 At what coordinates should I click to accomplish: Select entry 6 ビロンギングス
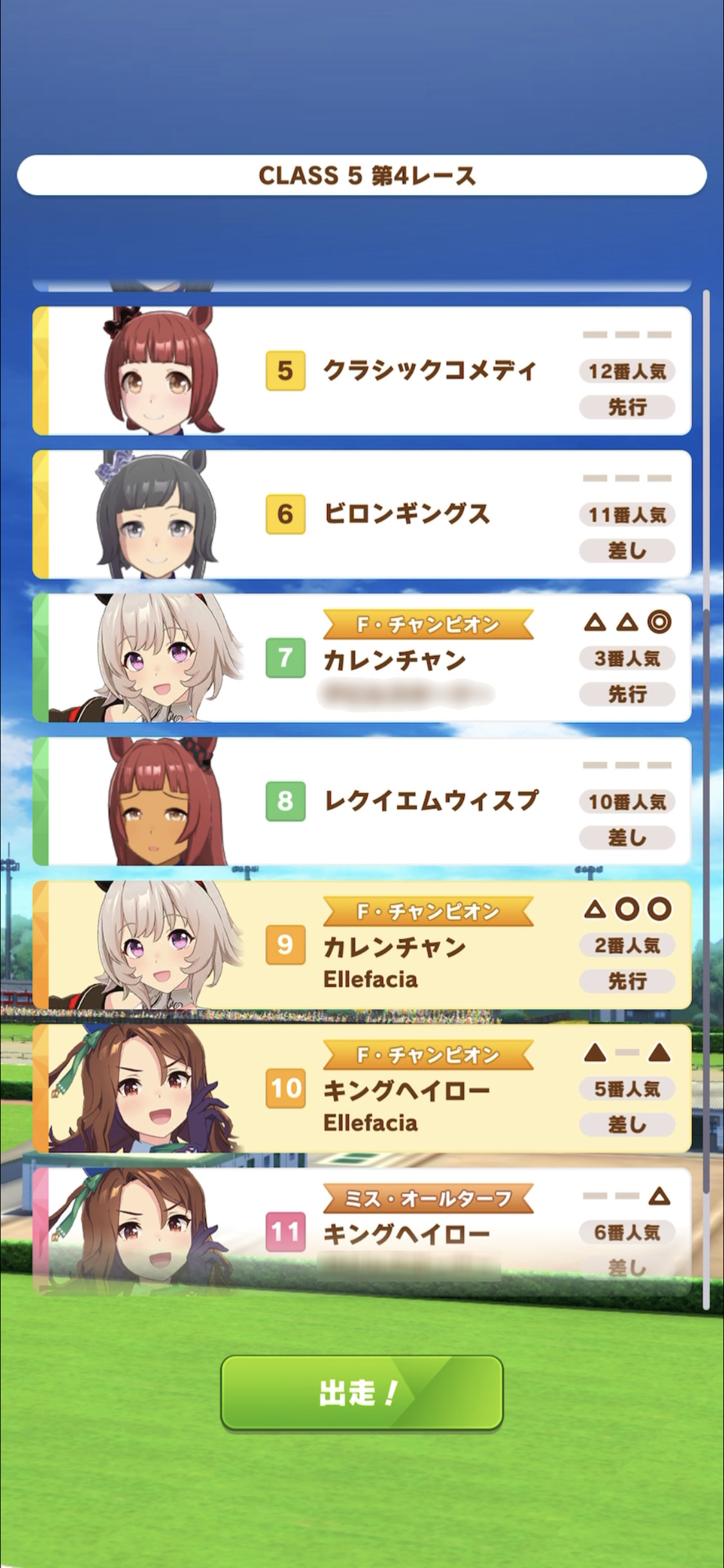362,514
